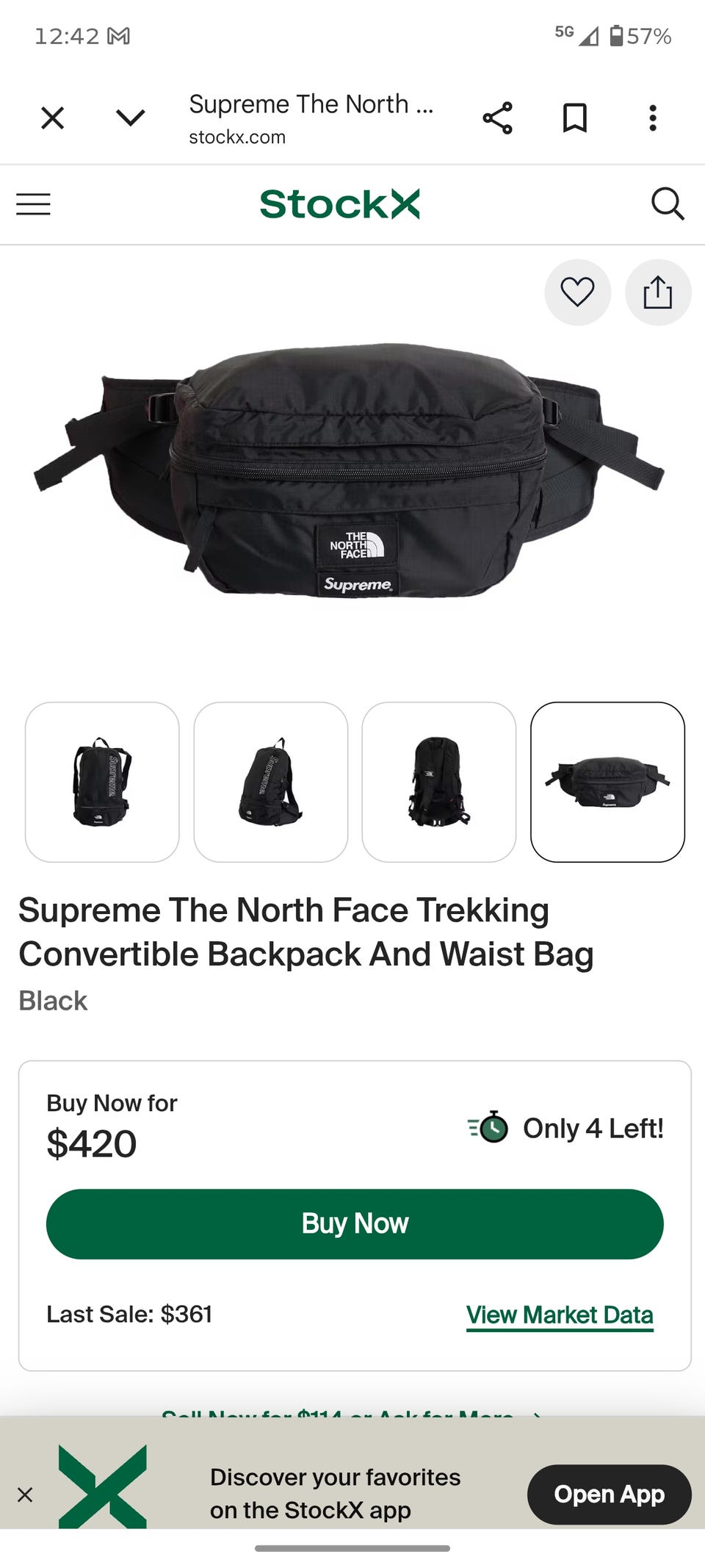Select the waist bag thumbnail
Screen dimensions: 705x1568
(x=607, y=782)
